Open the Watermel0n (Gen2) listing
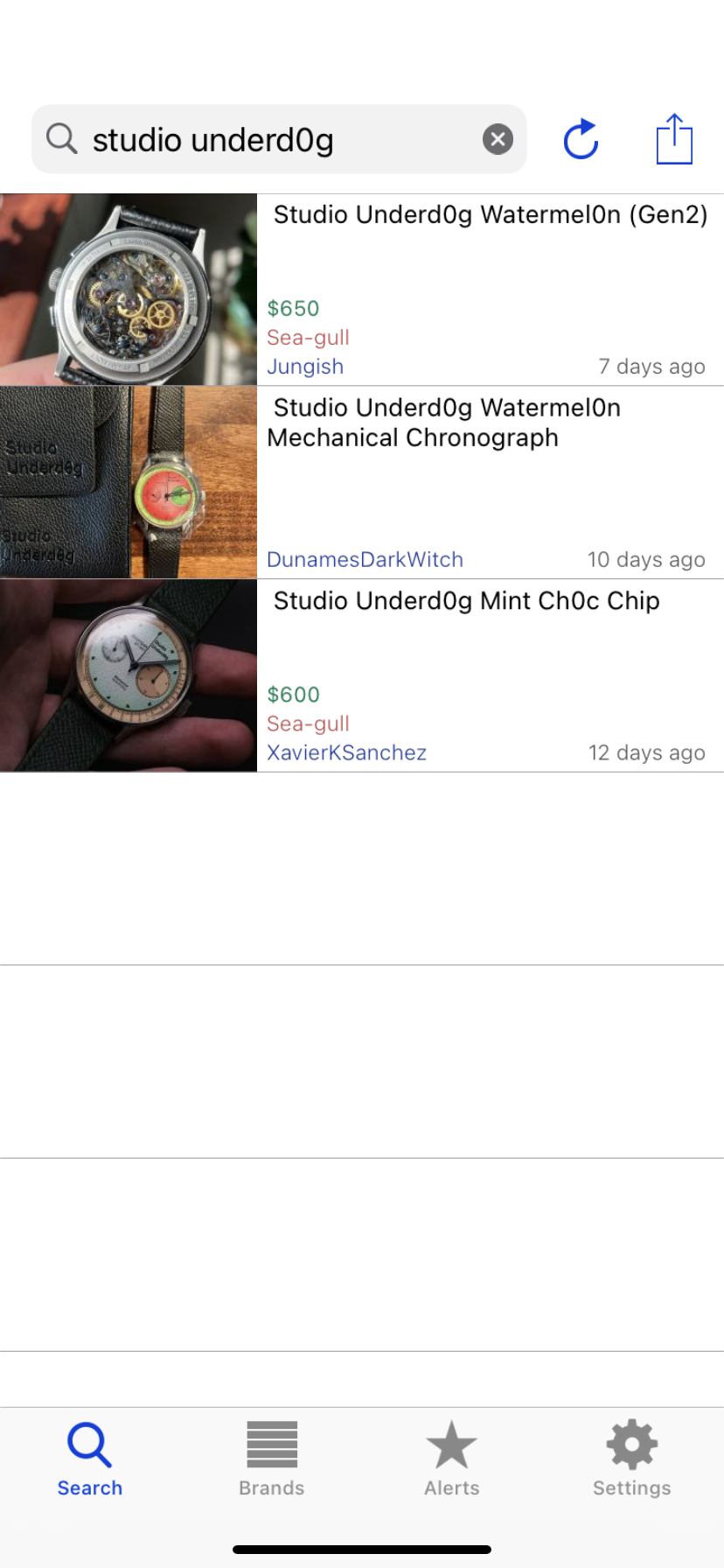The image size is (724, 1568). click(x=490, y=289)
